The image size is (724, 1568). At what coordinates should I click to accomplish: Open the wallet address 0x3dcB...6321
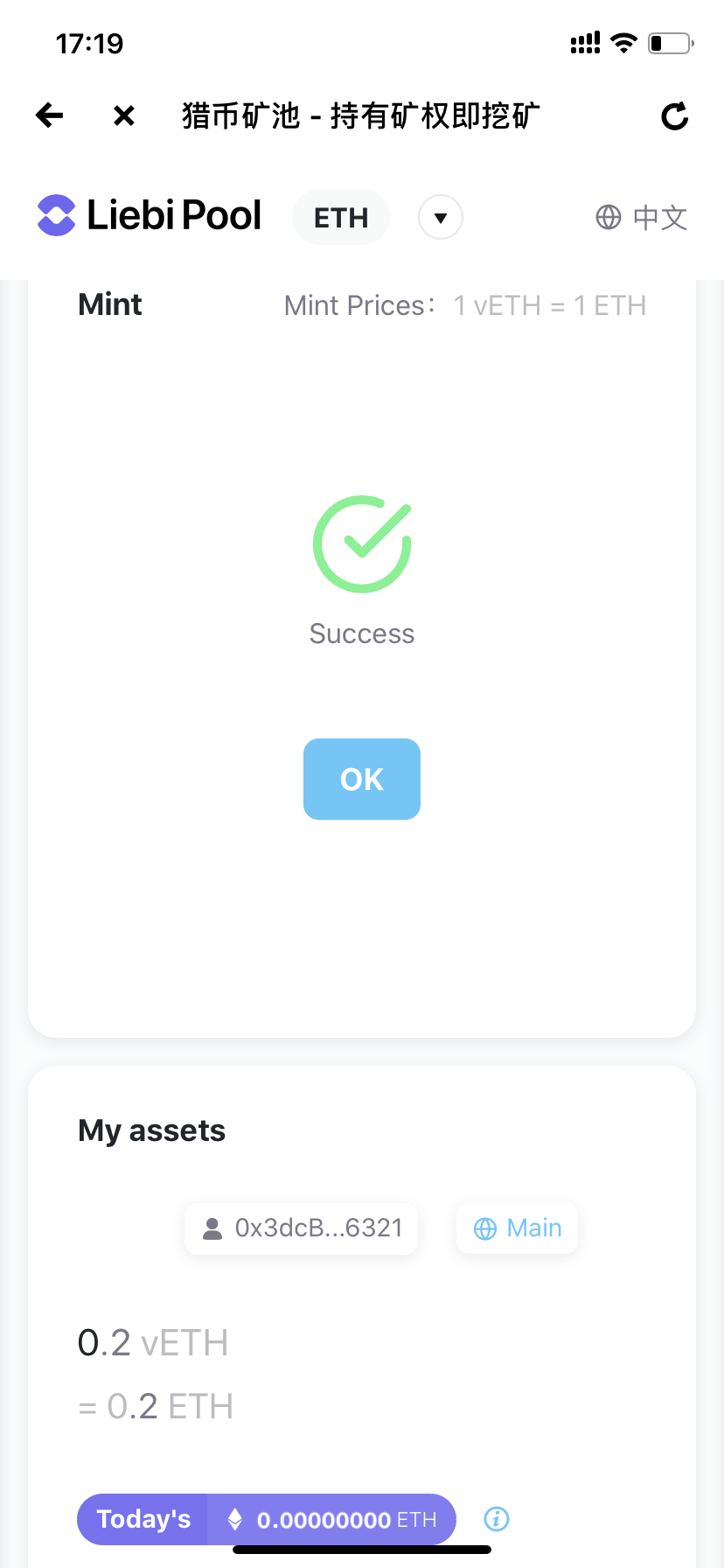pos(301,1228)
